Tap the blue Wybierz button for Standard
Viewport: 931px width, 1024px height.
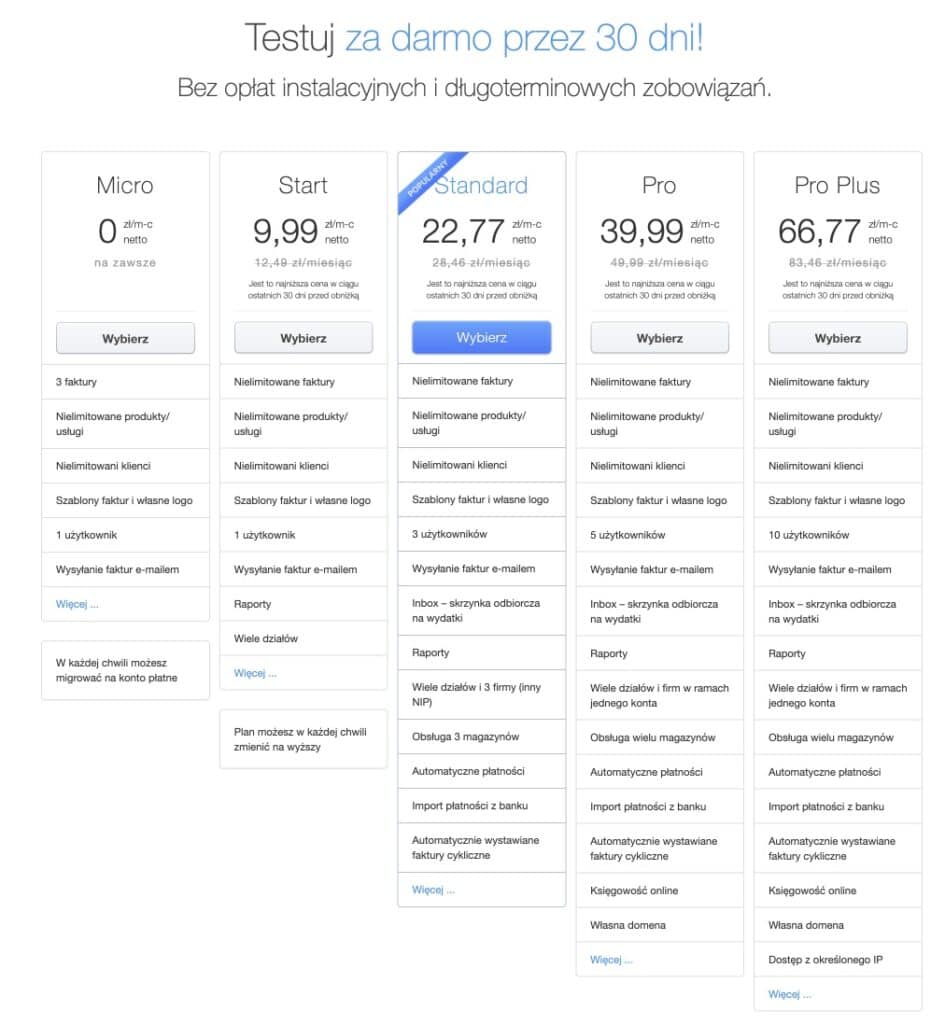(481, 338)
